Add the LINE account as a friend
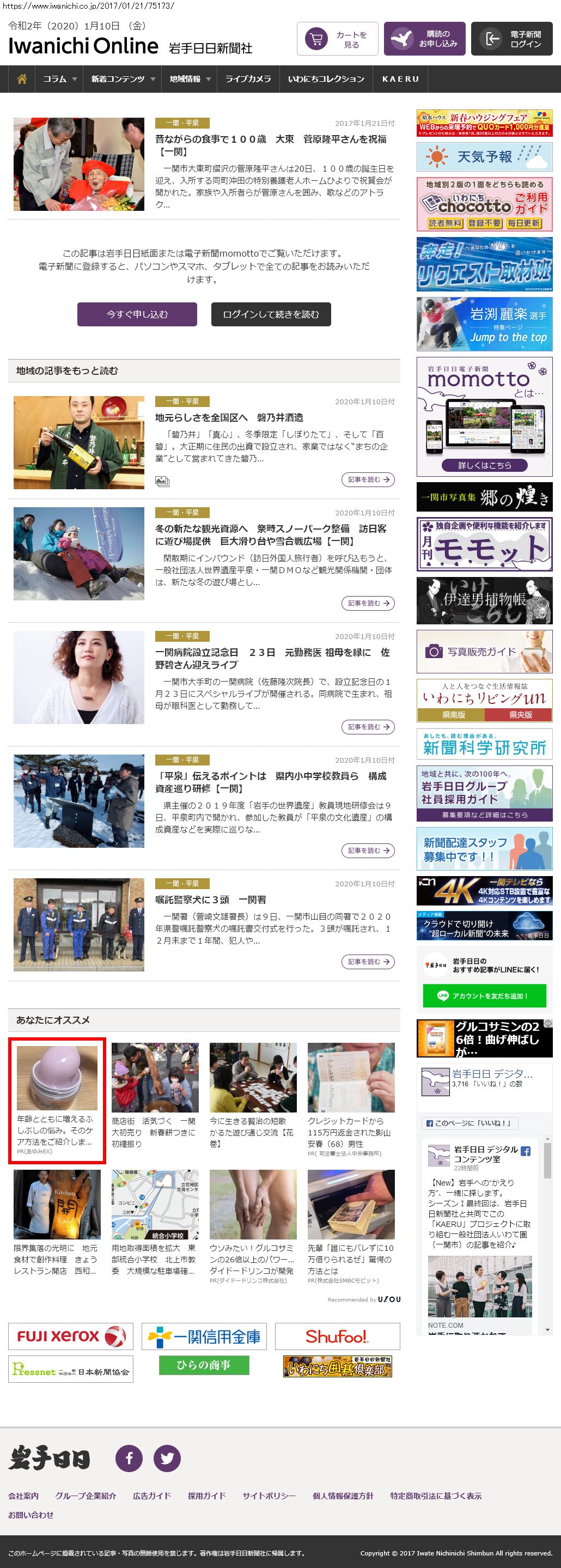Screen dimensions: 561x1568 point(484,996)
